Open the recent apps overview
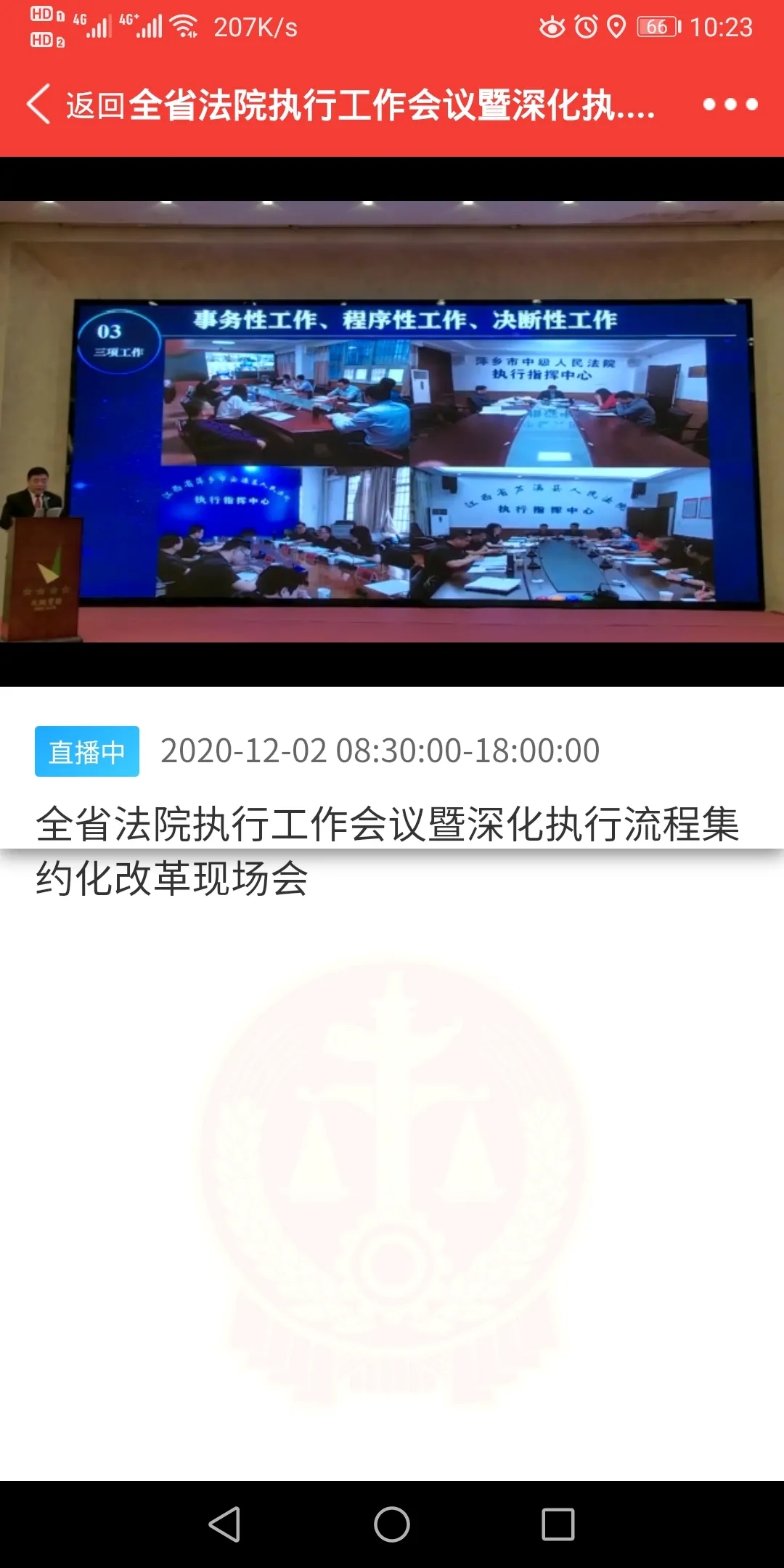 pyautogui.click(x=558, y=1524)
